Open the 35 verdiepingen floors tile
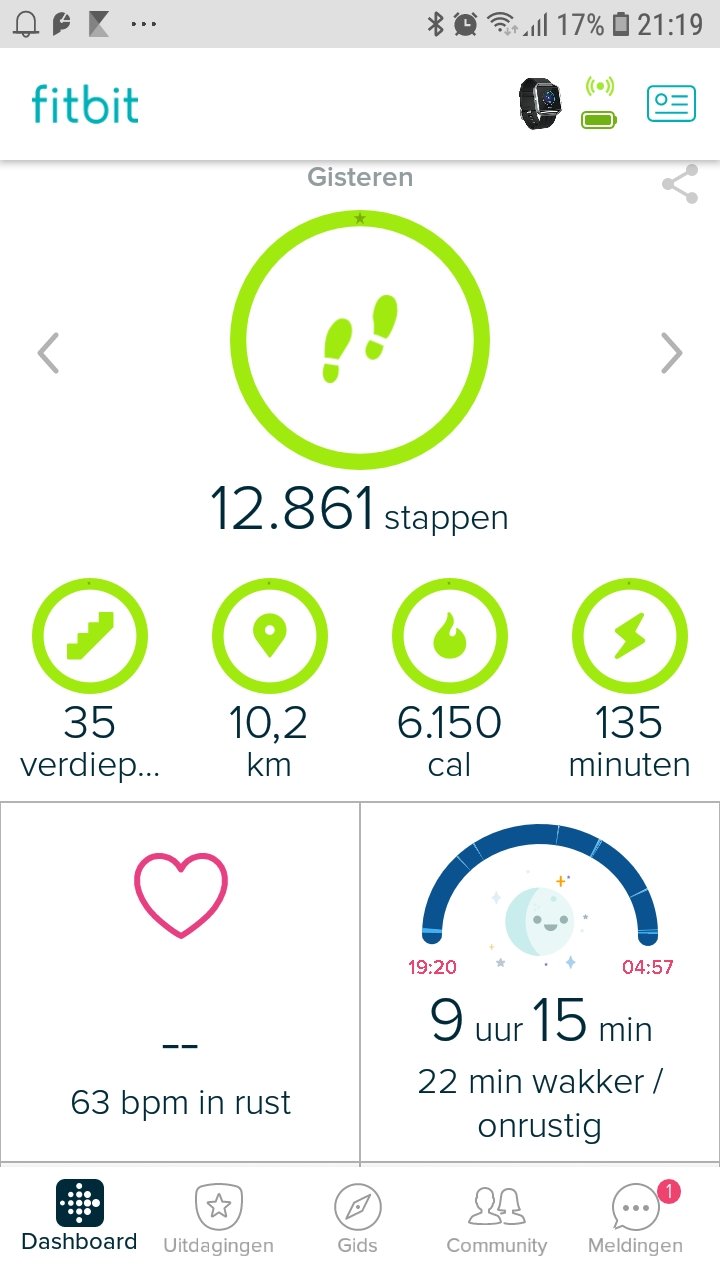The height and width of the screenshot is (1280, 720). point(90,680)
